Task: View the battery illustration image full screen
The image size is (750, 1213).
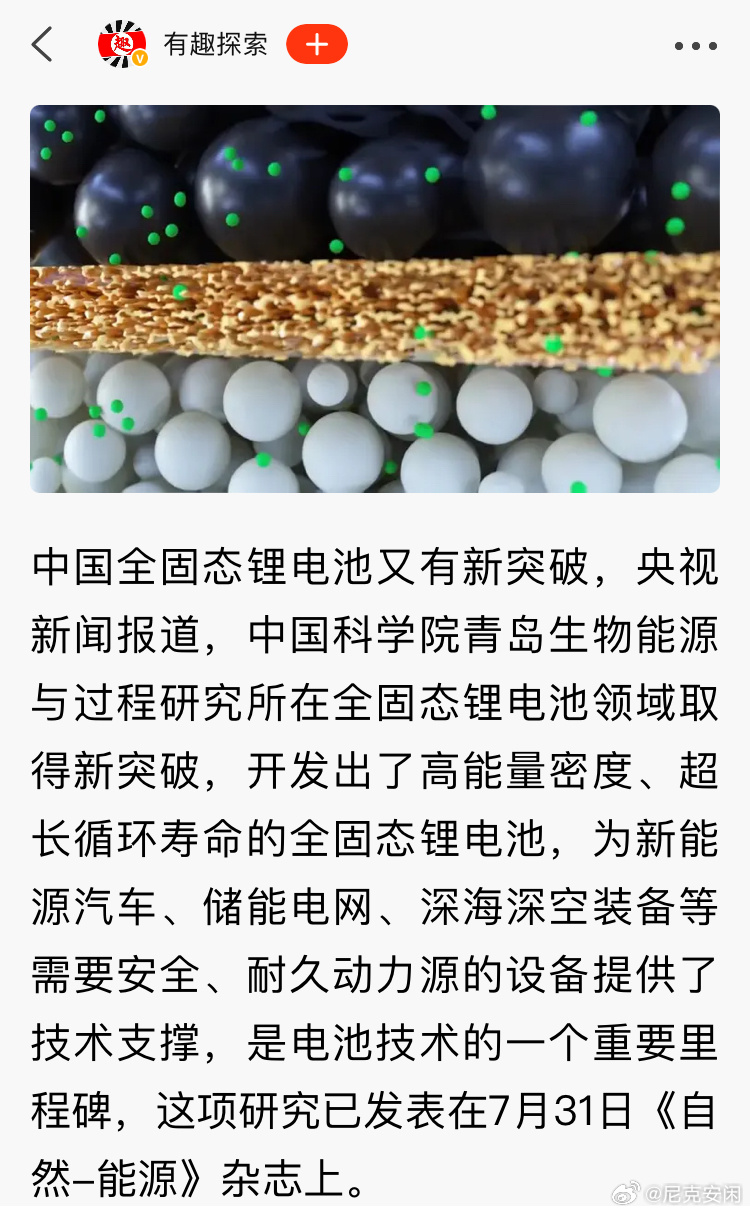Action: click(x=375, y=299)
